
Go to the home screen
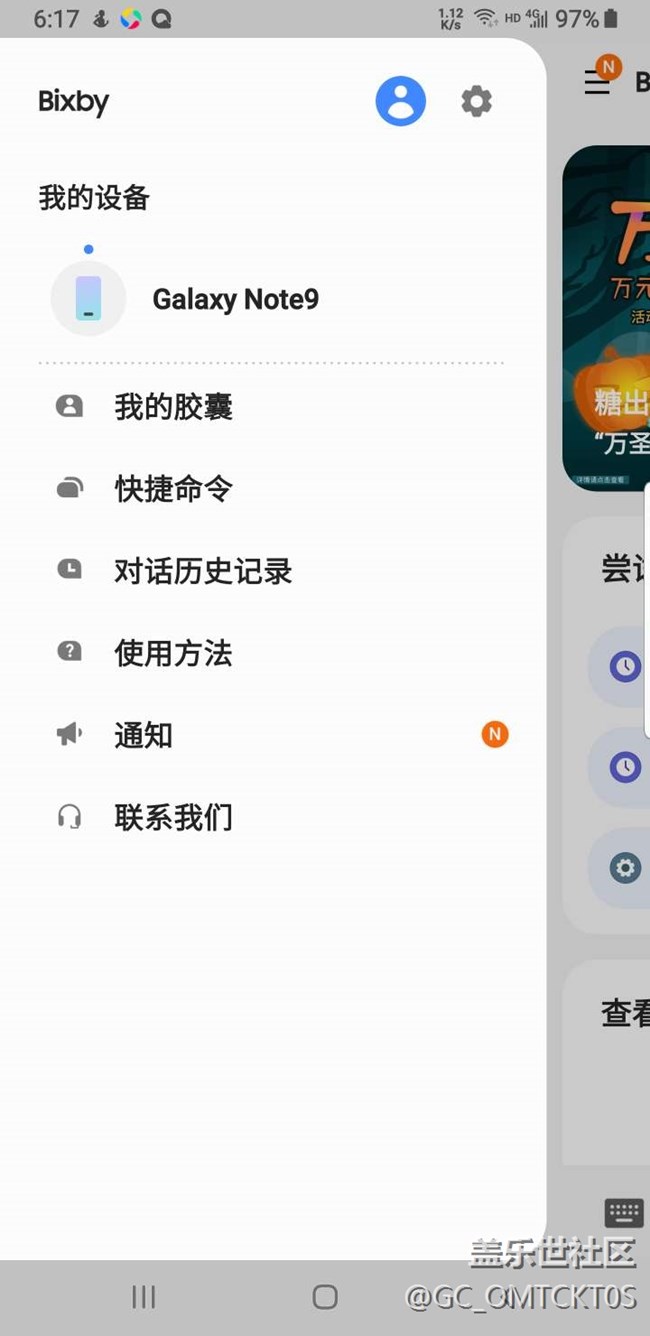tap(325, 1297)
